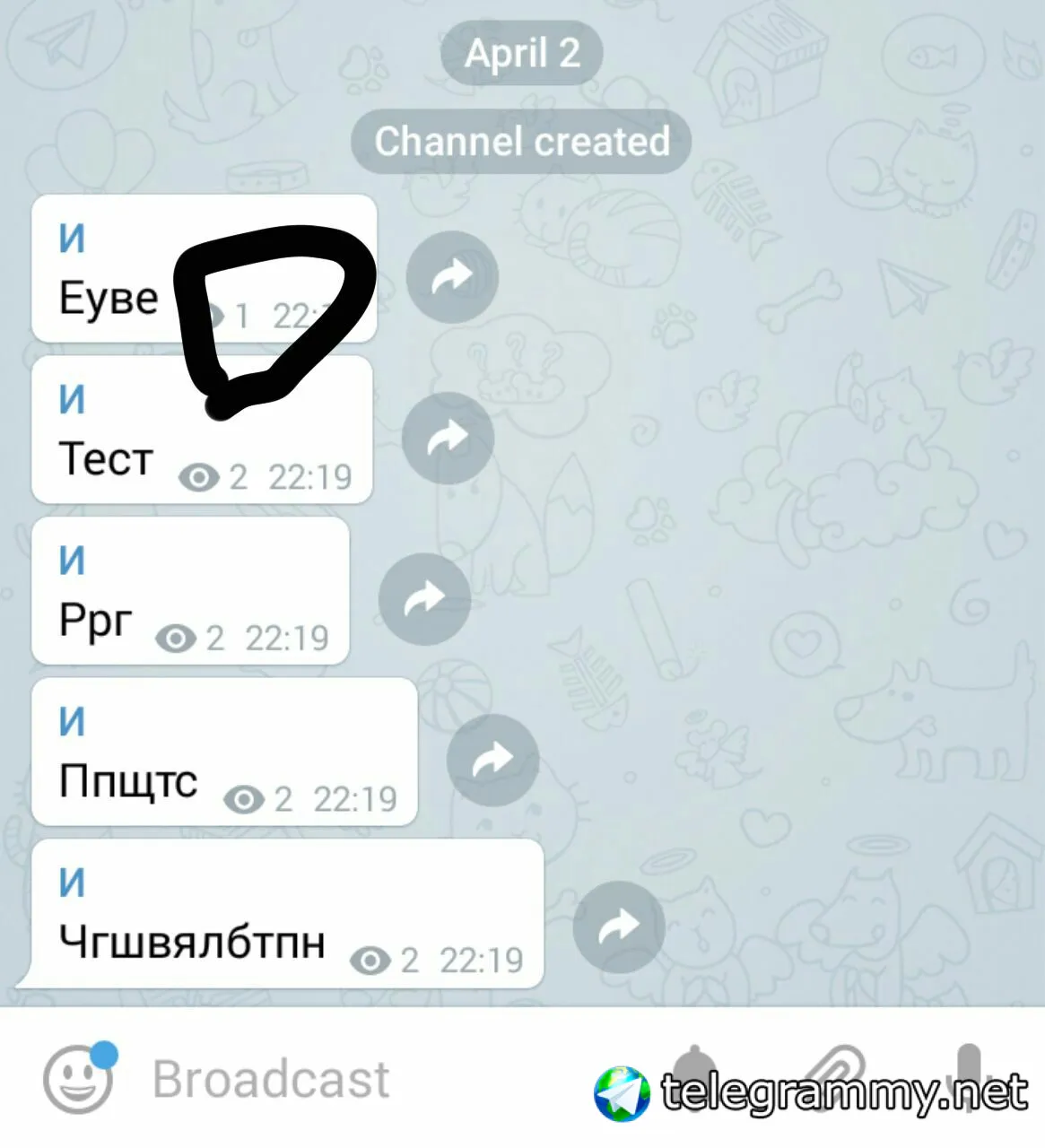
Task: Forward the message 'Ппщтс'
Action: tap(492, 761)
